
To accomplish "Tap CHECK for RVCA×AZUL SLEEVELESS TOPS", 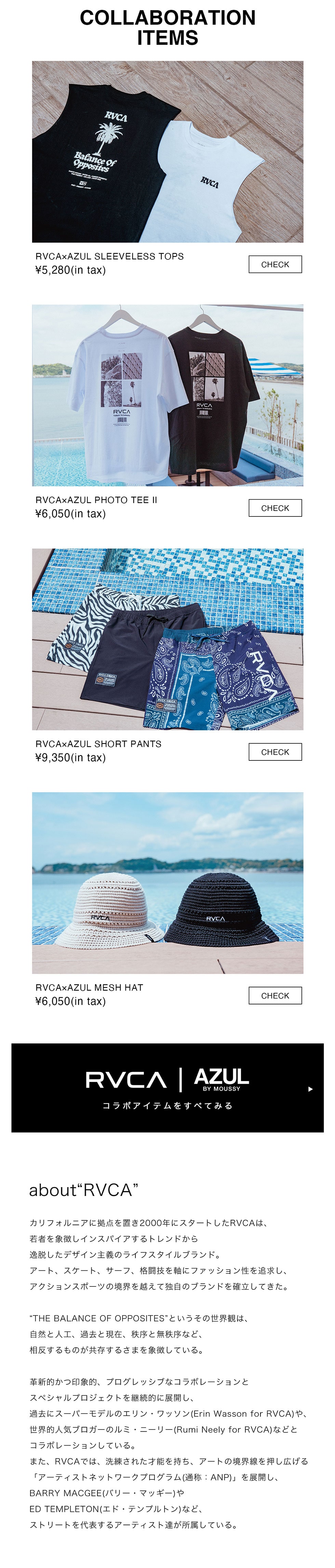I will tap(275, 264).
